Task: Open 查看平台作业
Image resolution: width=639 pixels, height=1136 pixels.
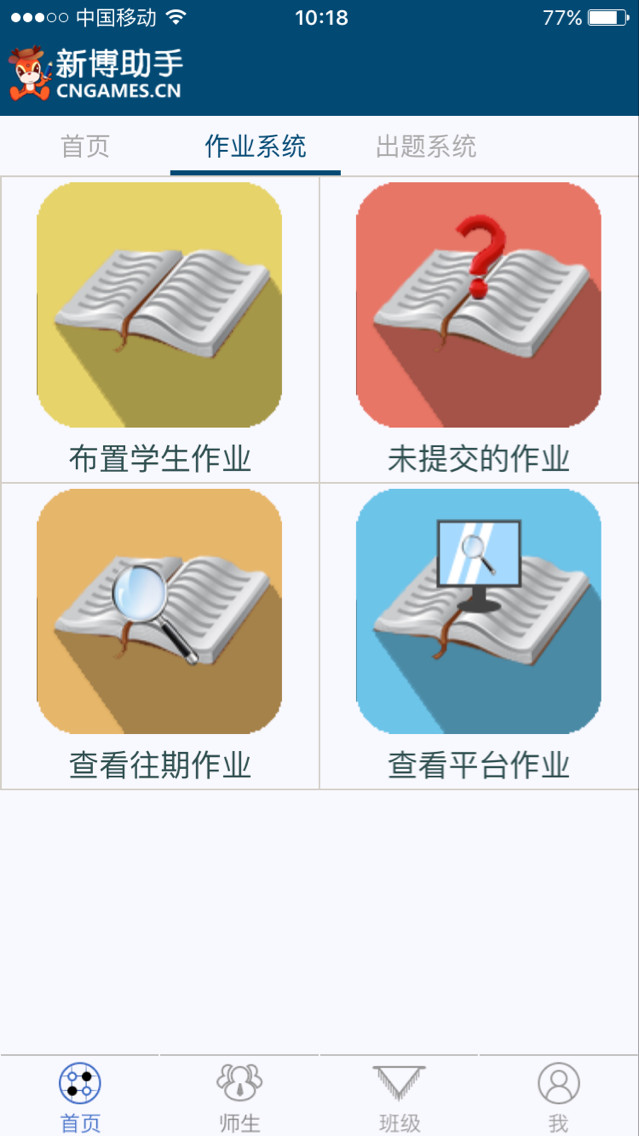Action: [x=479, y=635]
